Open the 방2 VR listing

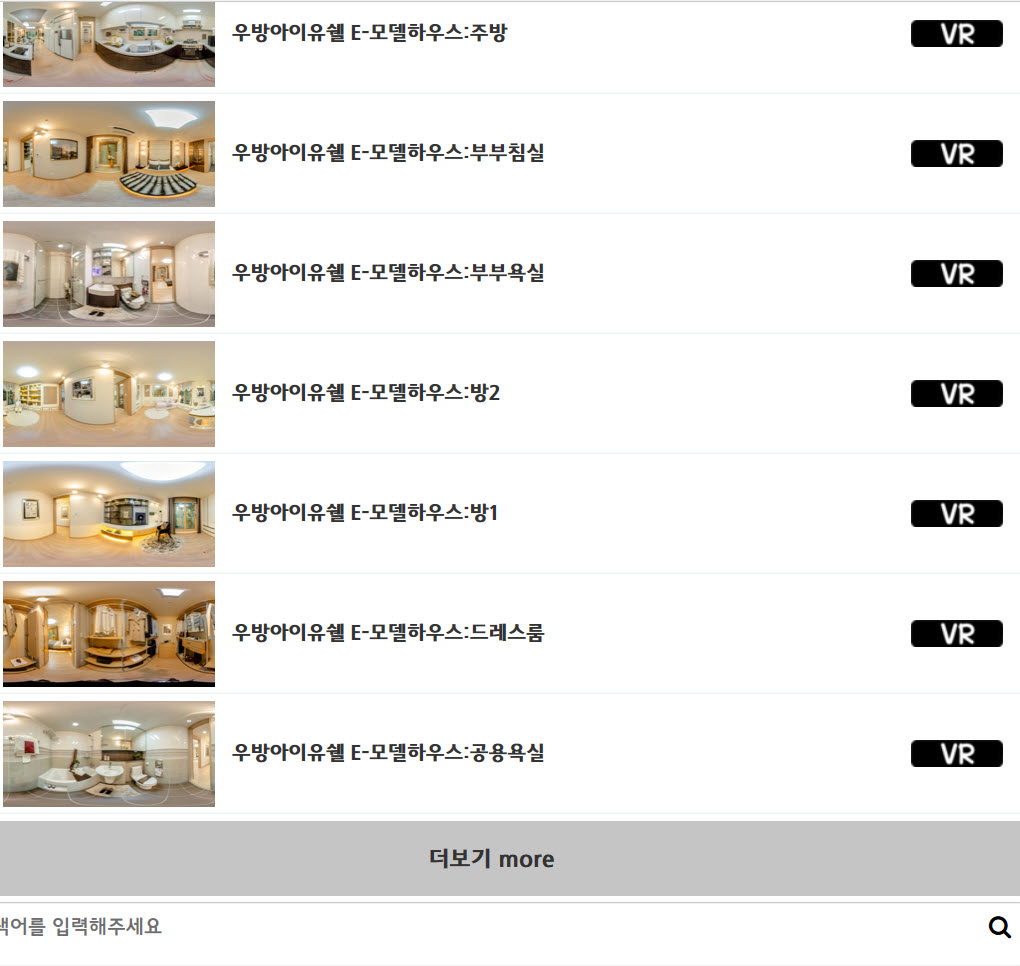[366, 393]
